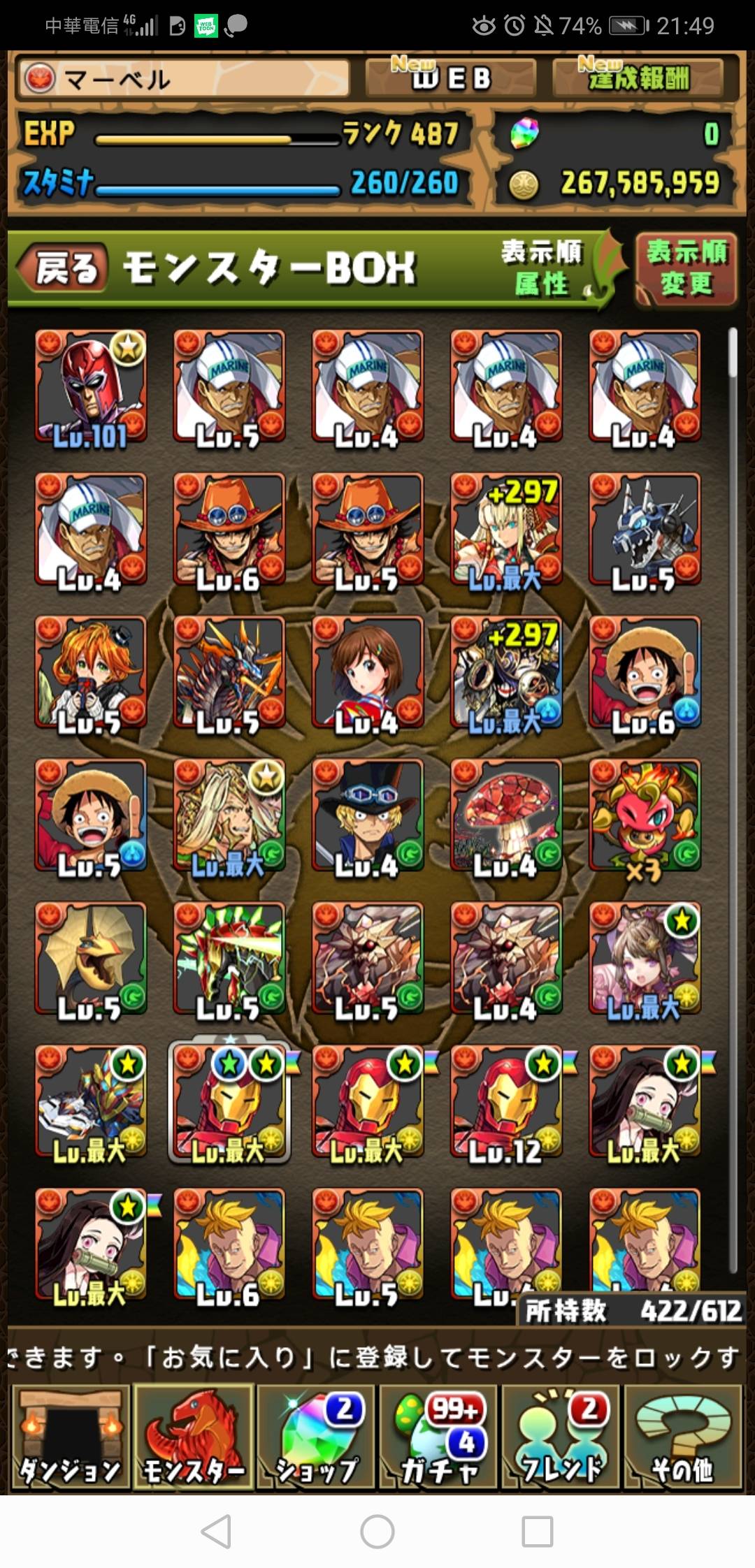755x1568 pixels.
Task: Open the ショップ tab
Action: coord(317,1438)
